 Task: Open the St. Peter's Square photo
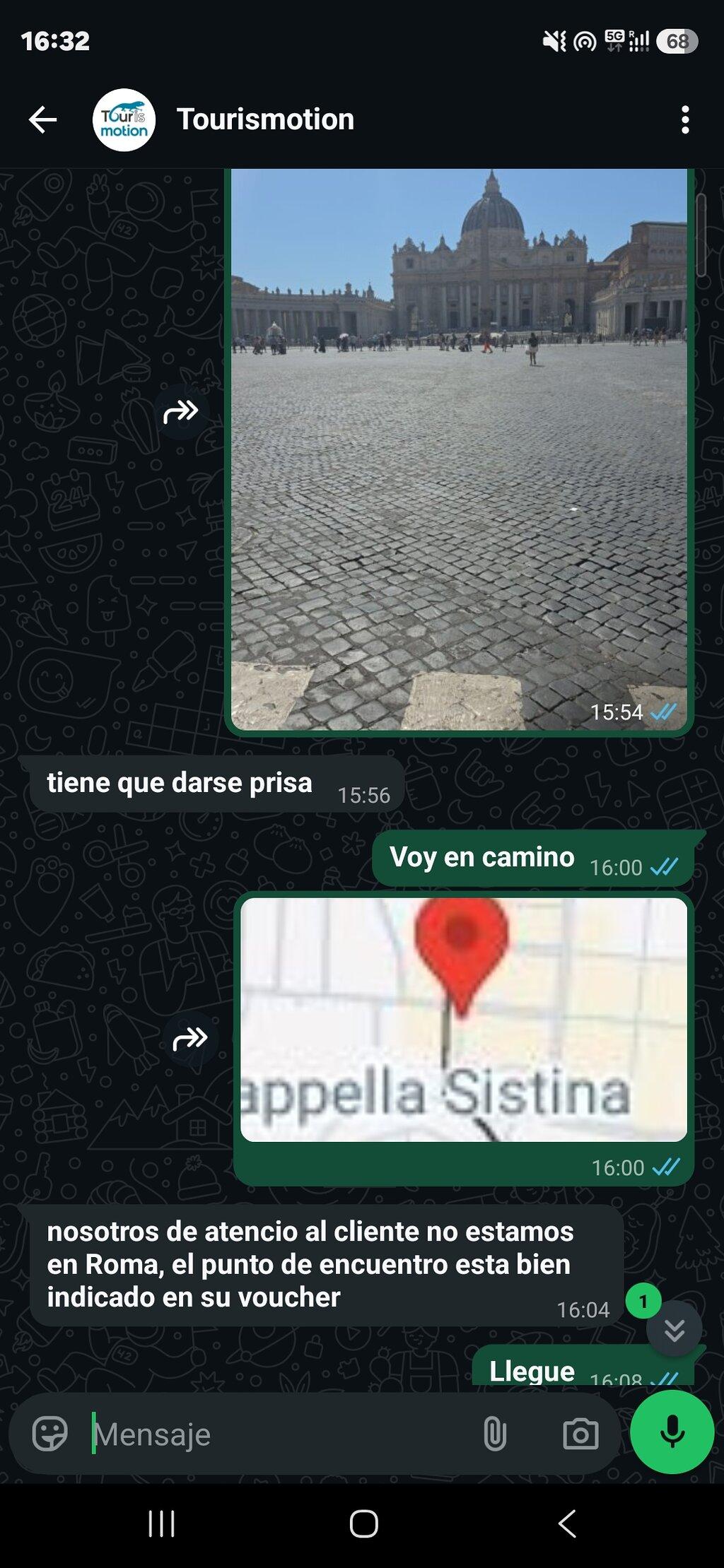point(459,449)
